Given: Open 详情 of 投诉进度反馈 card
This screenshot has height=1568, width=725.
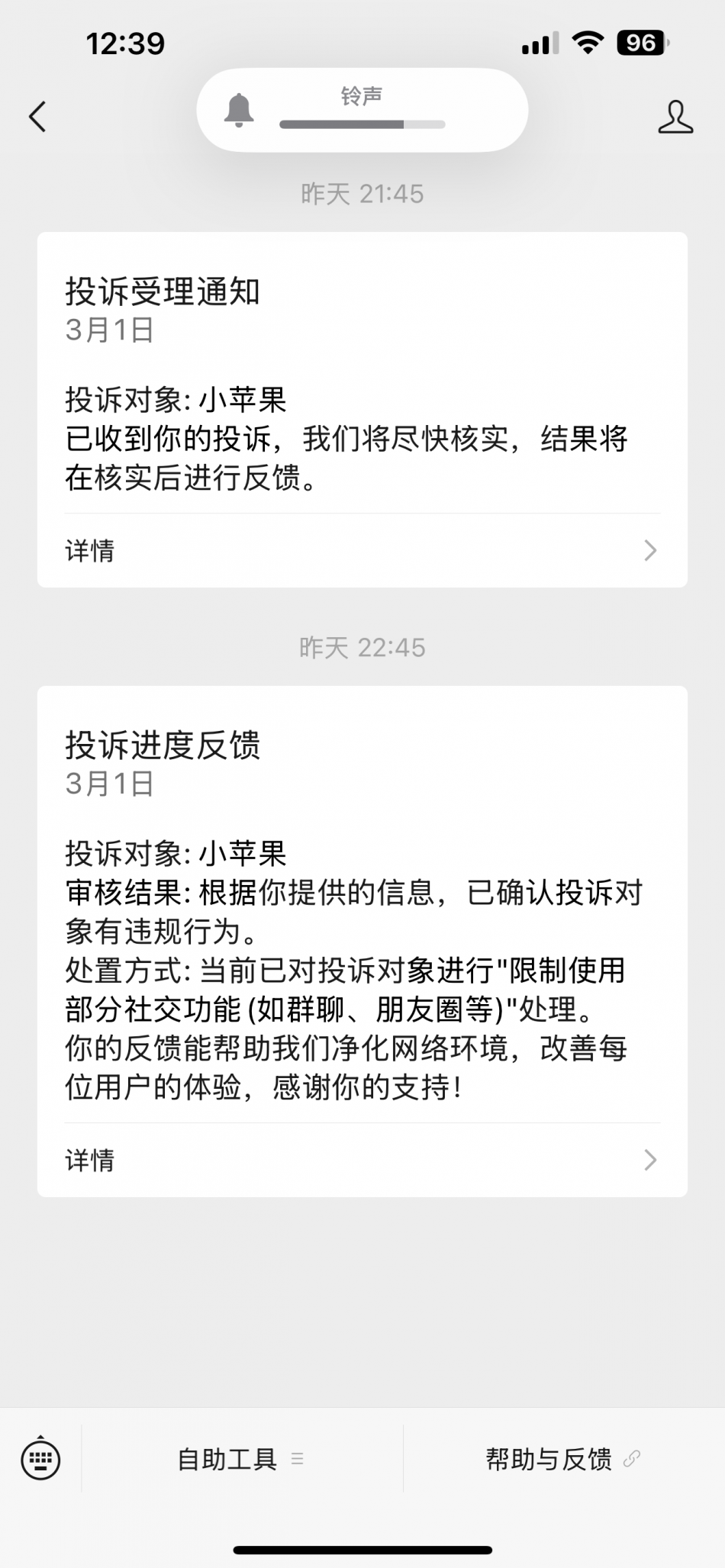Looking at the screenshot, I should click(362, 1160).
